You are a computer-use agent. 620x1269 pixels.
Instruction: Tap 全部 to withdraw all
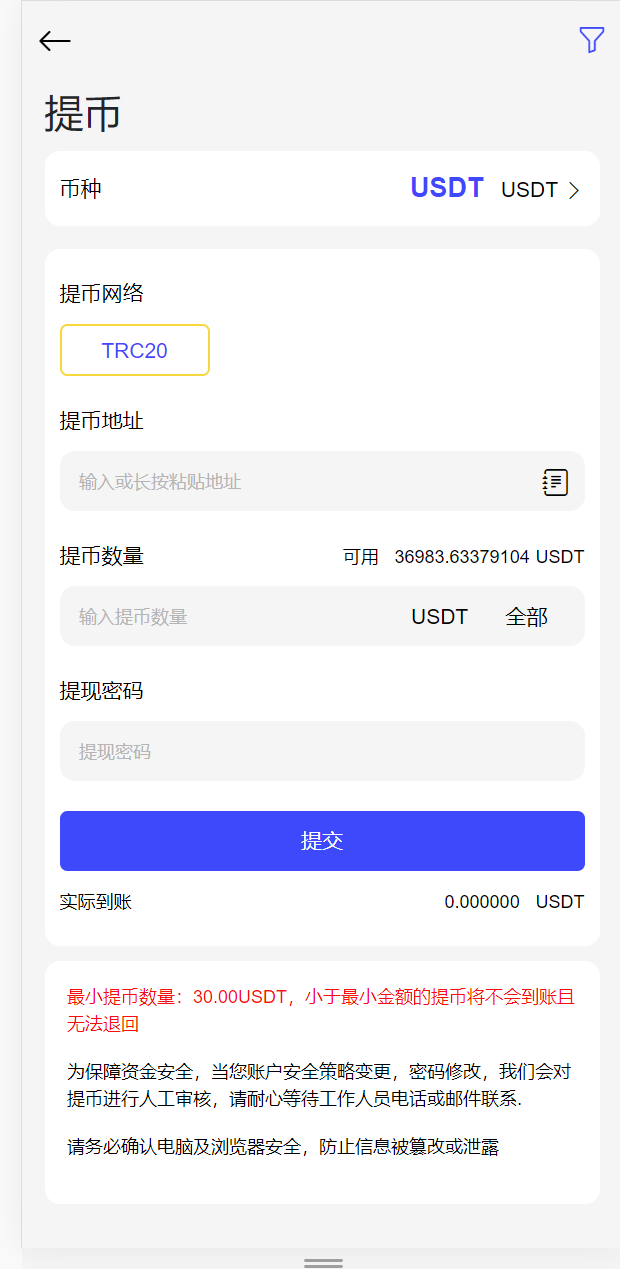pos(526,617)
